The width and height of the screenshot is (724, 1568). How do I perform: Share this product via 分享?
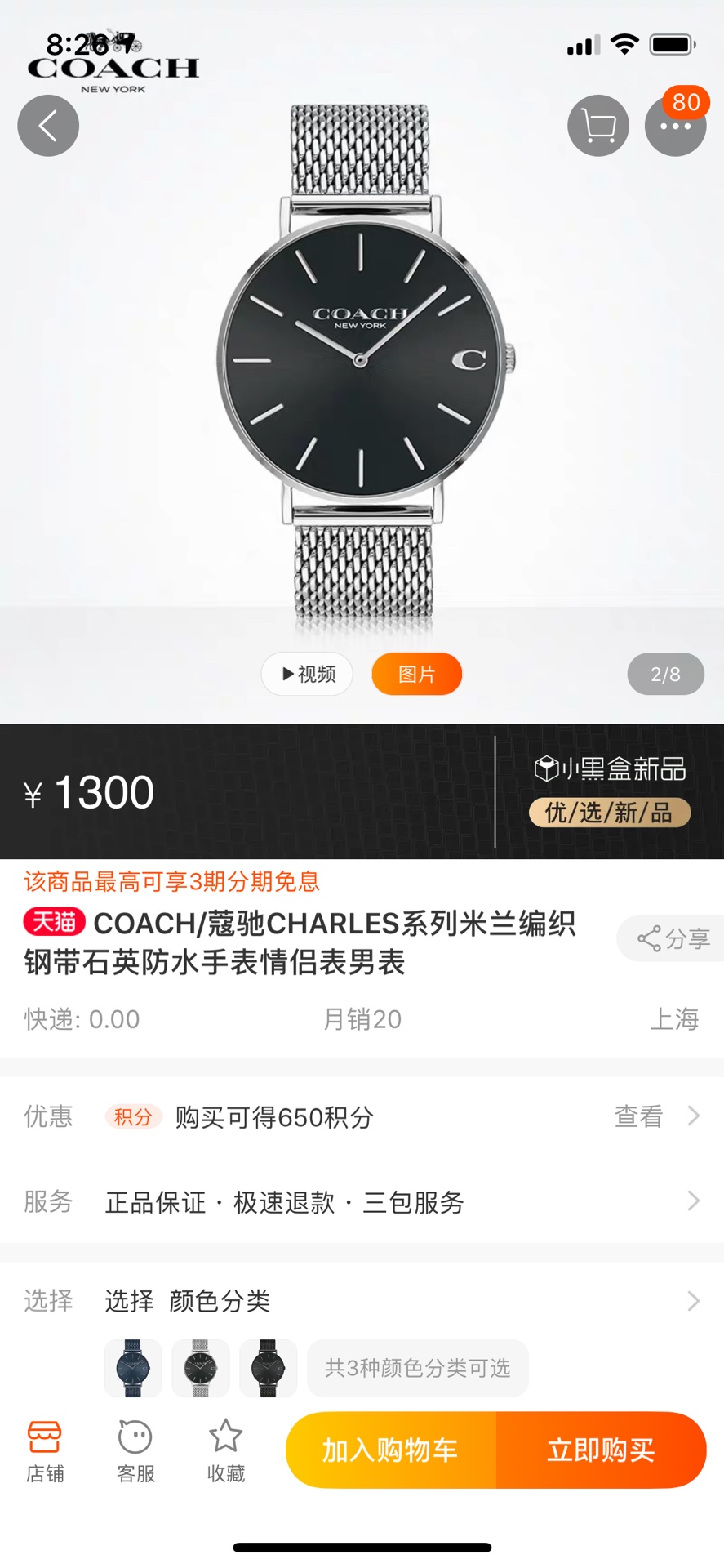(673, 938)
